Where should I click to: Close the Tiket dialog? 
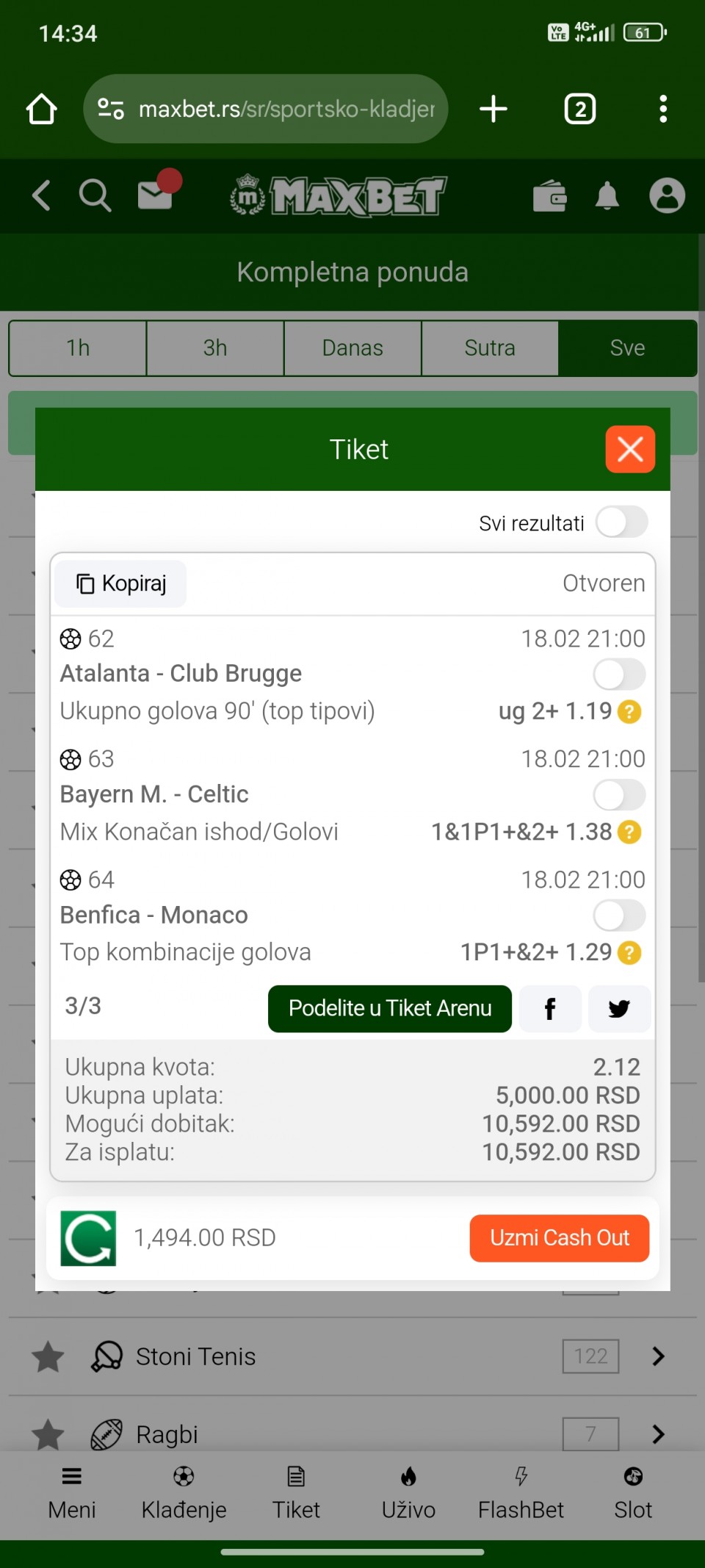629,449
